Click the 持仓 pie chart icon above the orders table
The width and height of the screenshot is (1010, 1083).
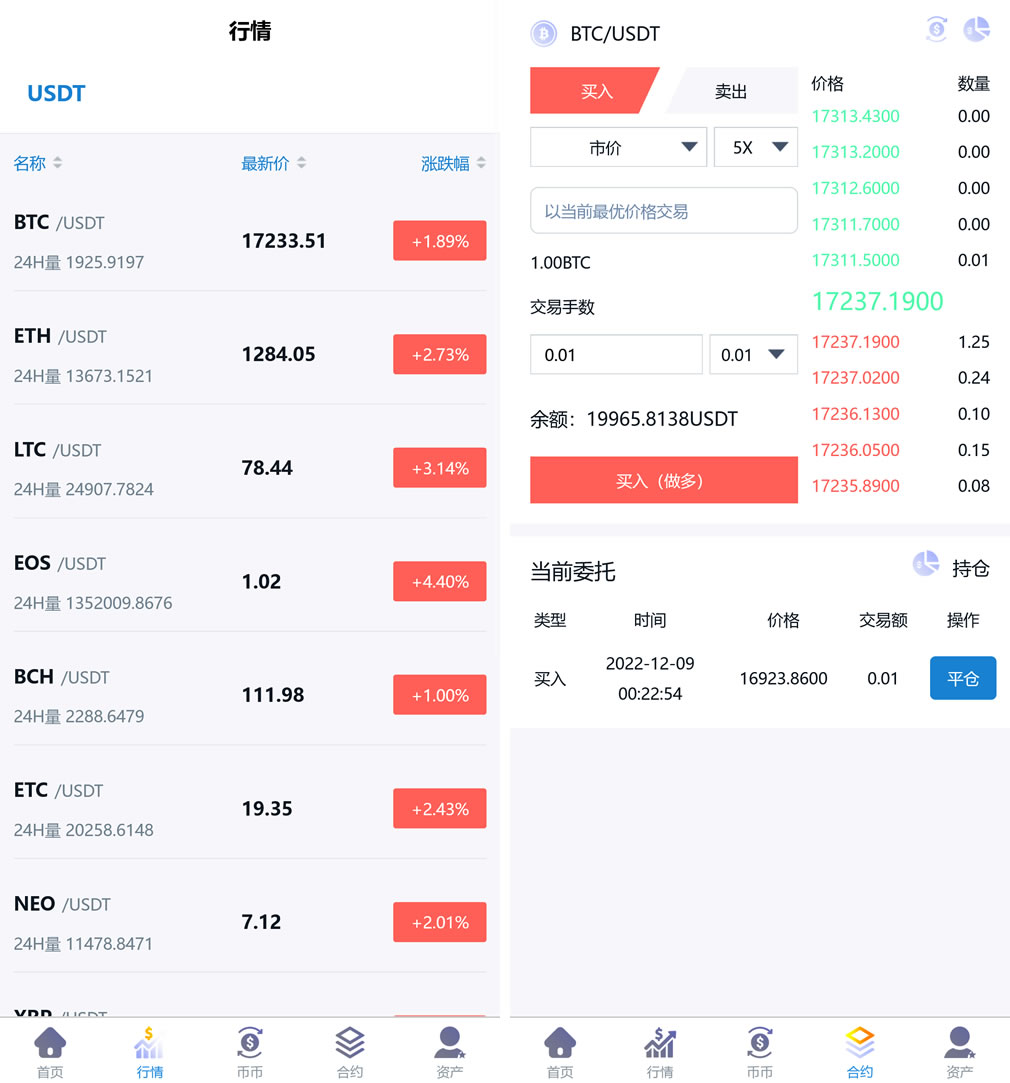point(926,563)
